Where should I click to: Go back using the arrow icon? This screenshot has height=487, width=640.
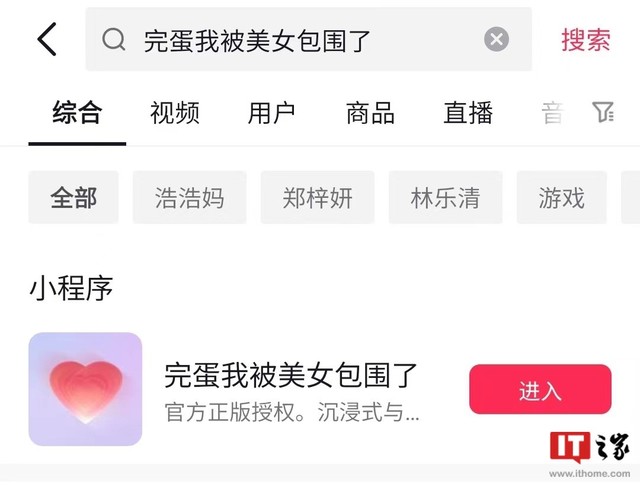[47, 40]
